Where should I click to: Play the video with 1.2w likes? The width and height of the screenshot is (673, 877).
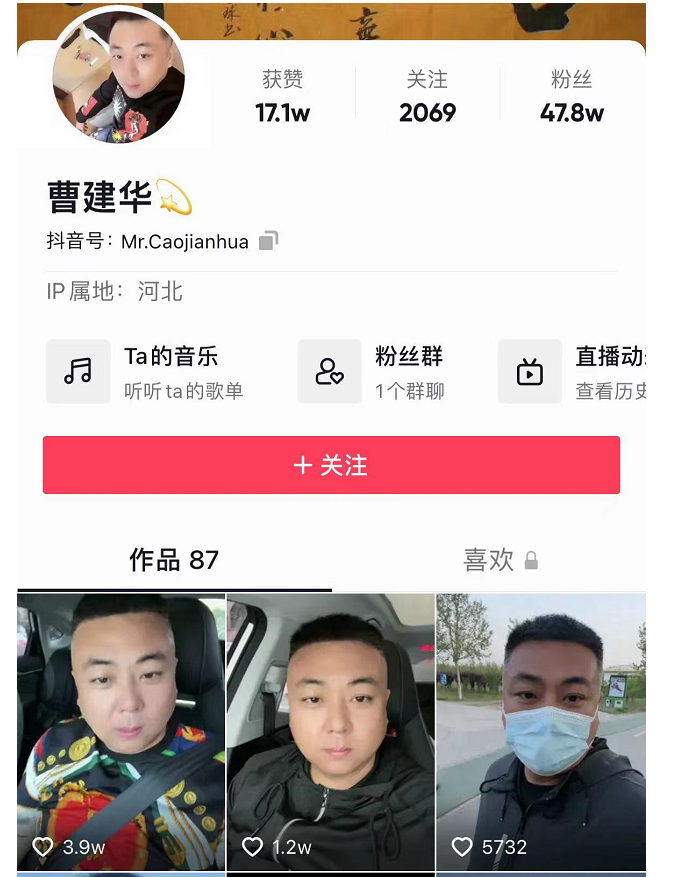click(x=330, y=730)
